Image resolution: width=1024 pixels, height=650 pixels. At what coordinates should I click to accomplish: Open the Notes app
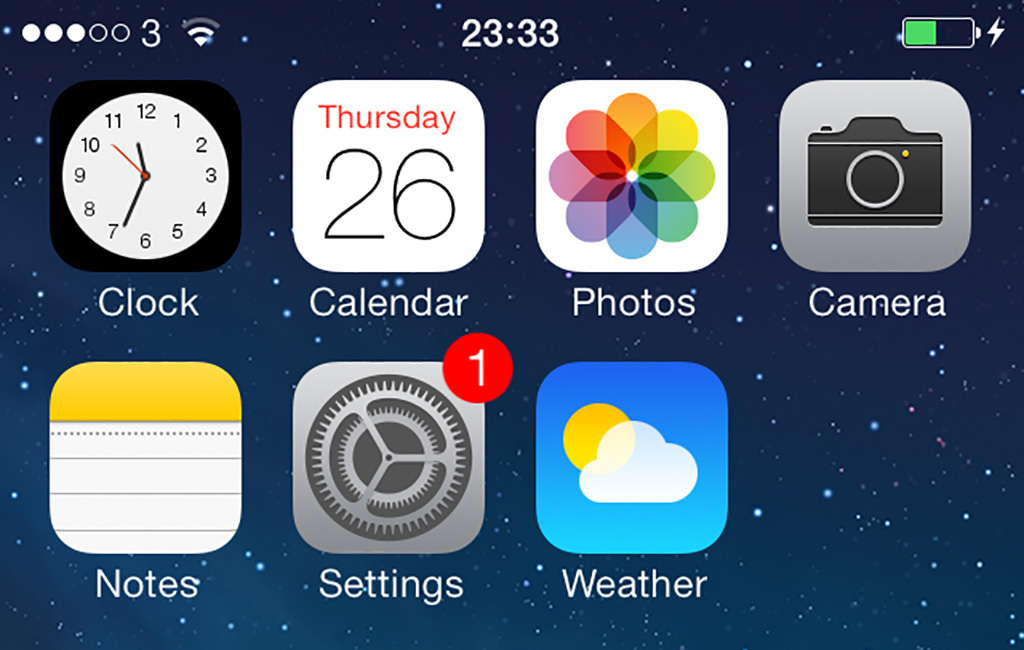(145, 457)
